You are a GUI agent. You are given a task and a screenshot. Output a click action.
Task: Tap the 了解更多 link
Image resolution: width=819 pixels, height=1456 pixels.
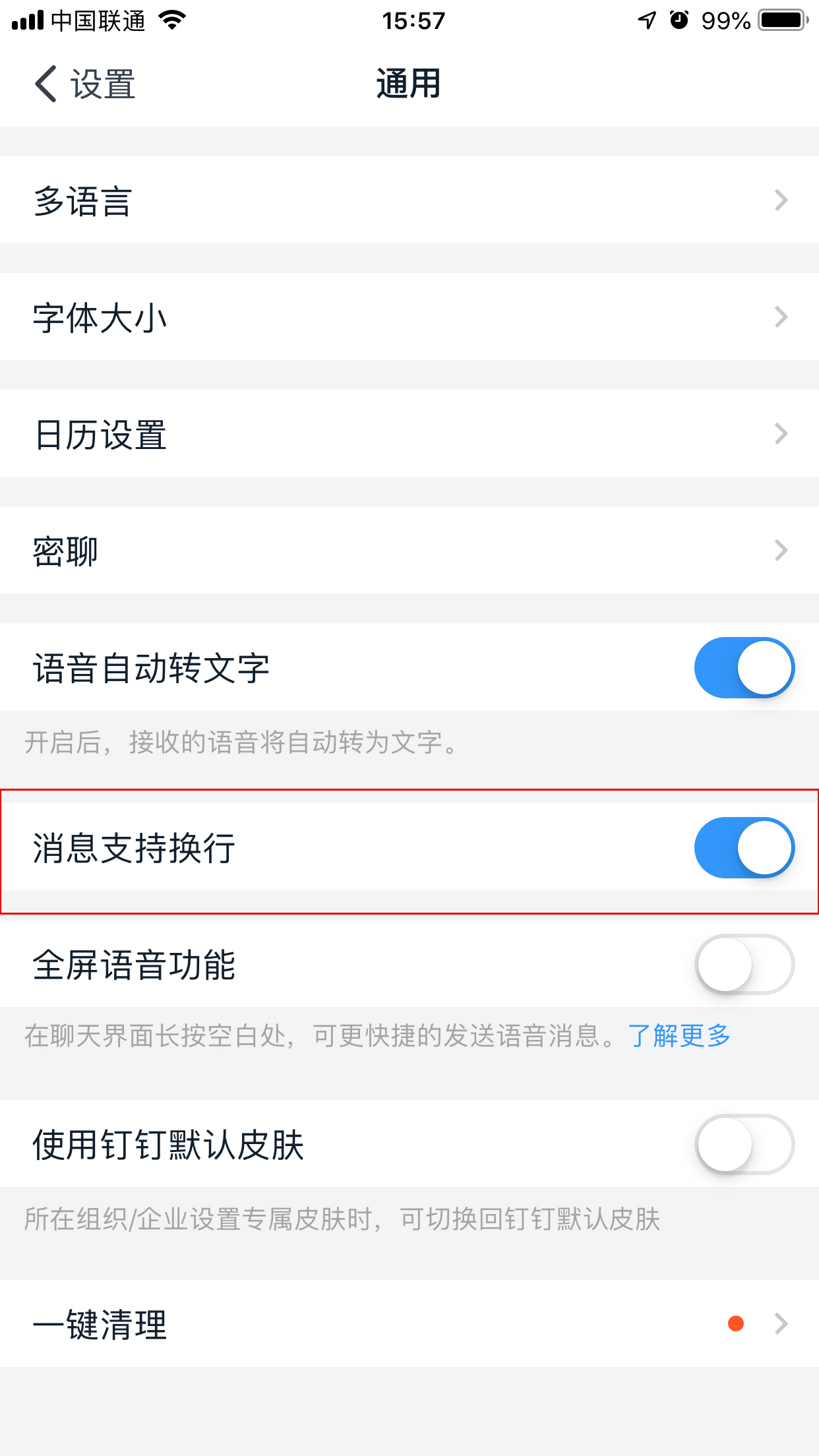coord(678,1035)
